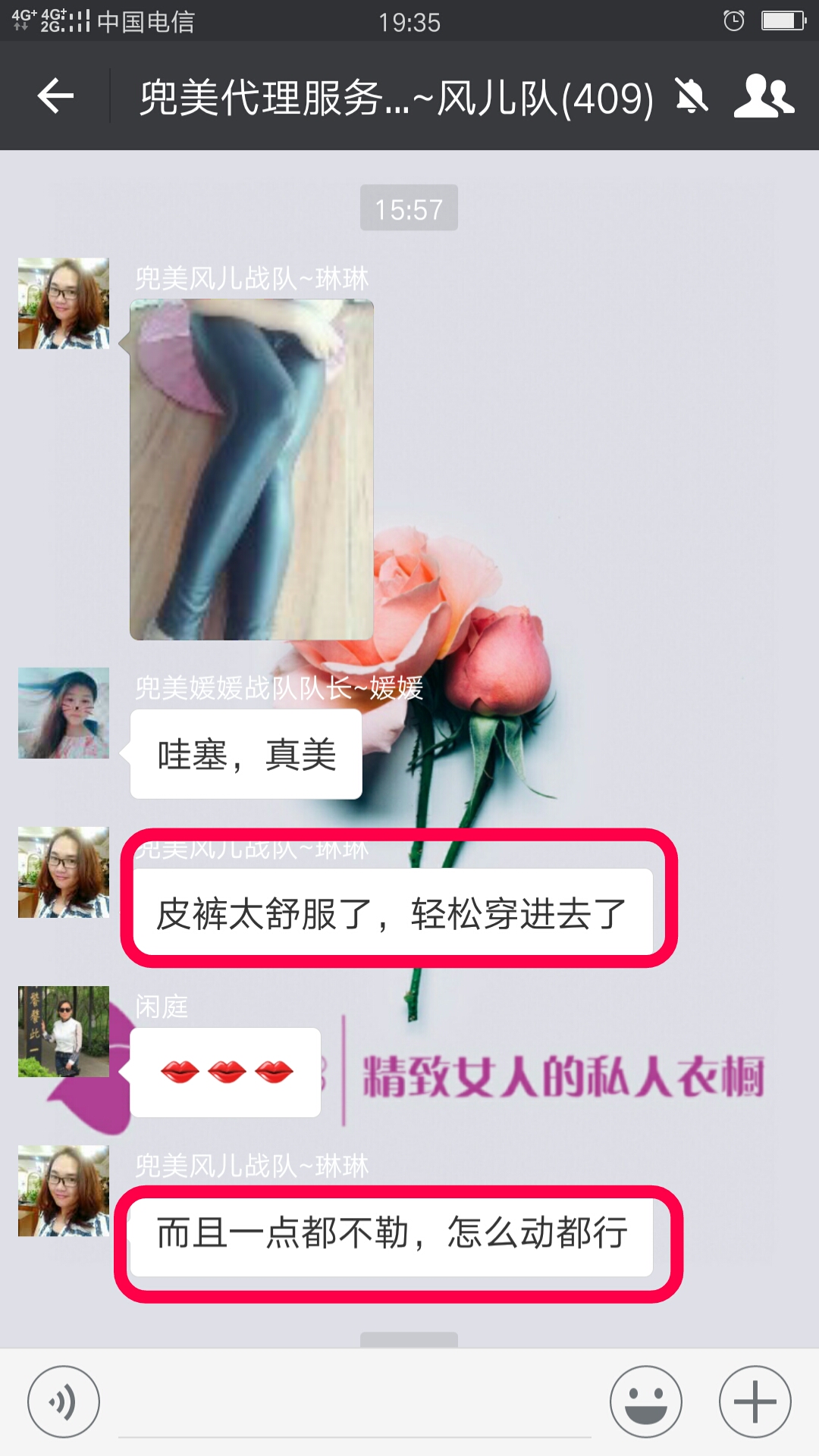Open avatar of 兜美媛媛战队队长~媛媛
This screenshot has height=1456, width=819.
pos(64,713)
